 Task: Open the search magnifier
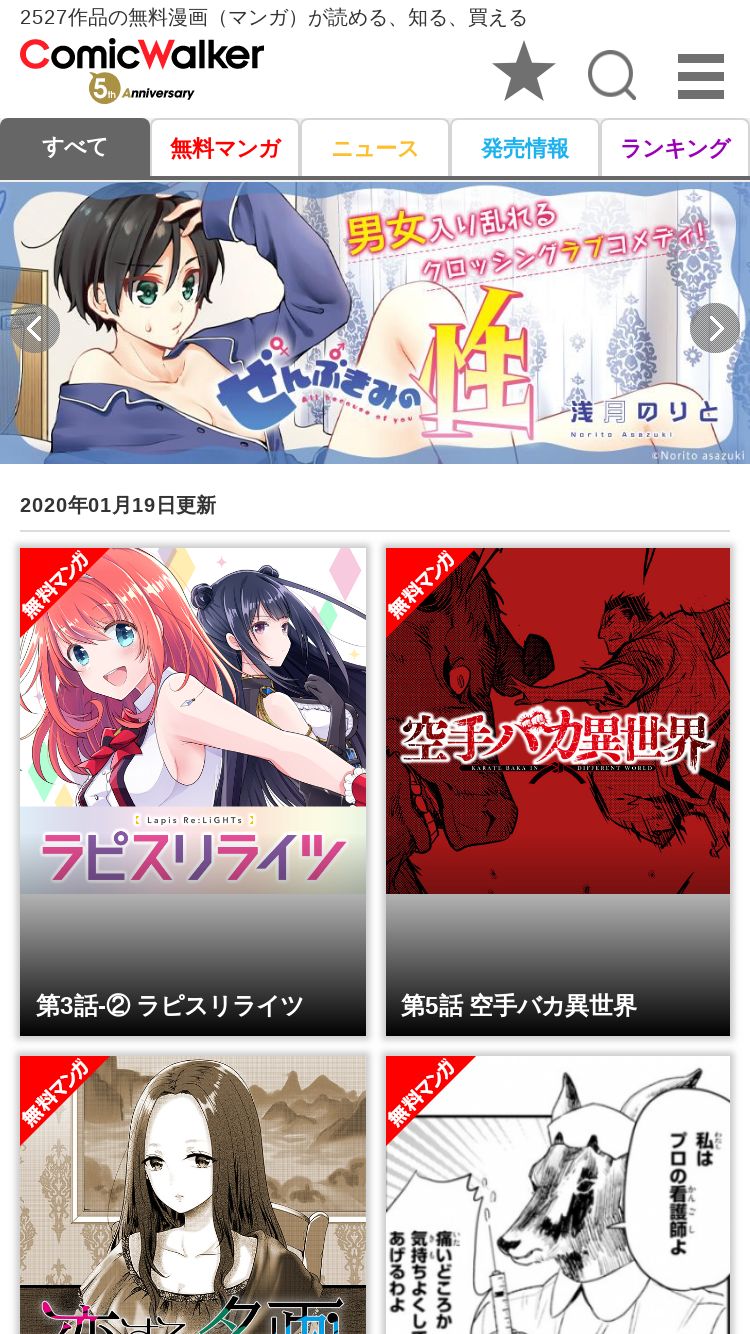pyautogui.click(x=611, y=75)
